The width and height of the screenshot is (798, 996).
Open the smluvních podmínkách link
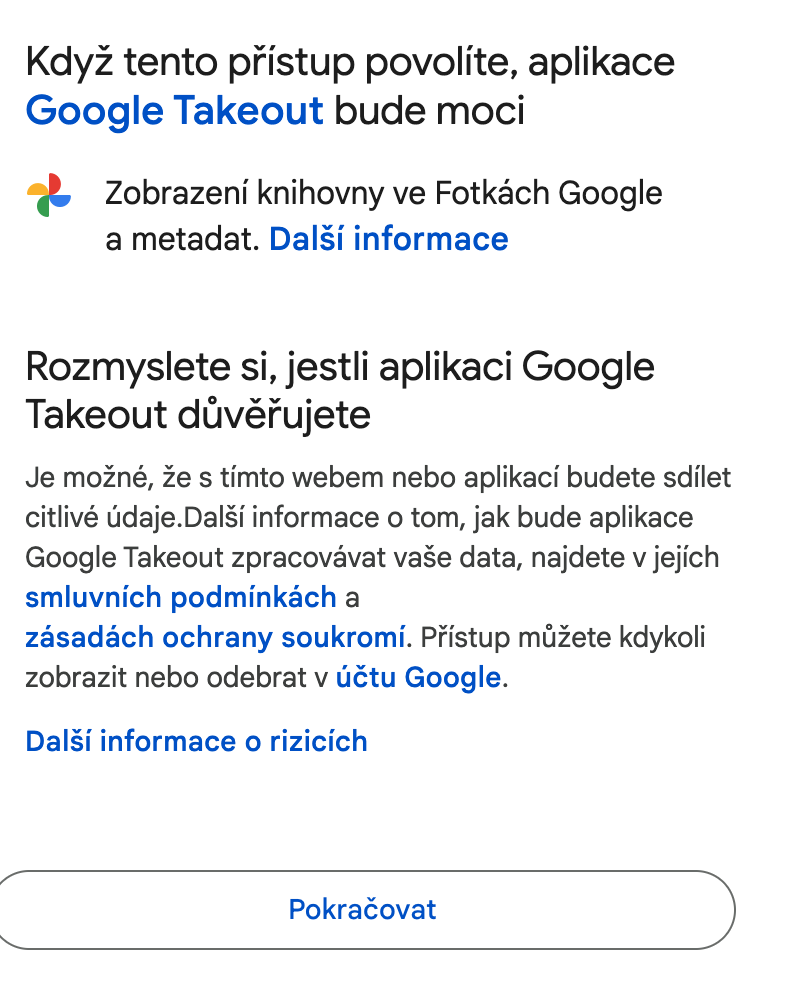click(180, 598)
